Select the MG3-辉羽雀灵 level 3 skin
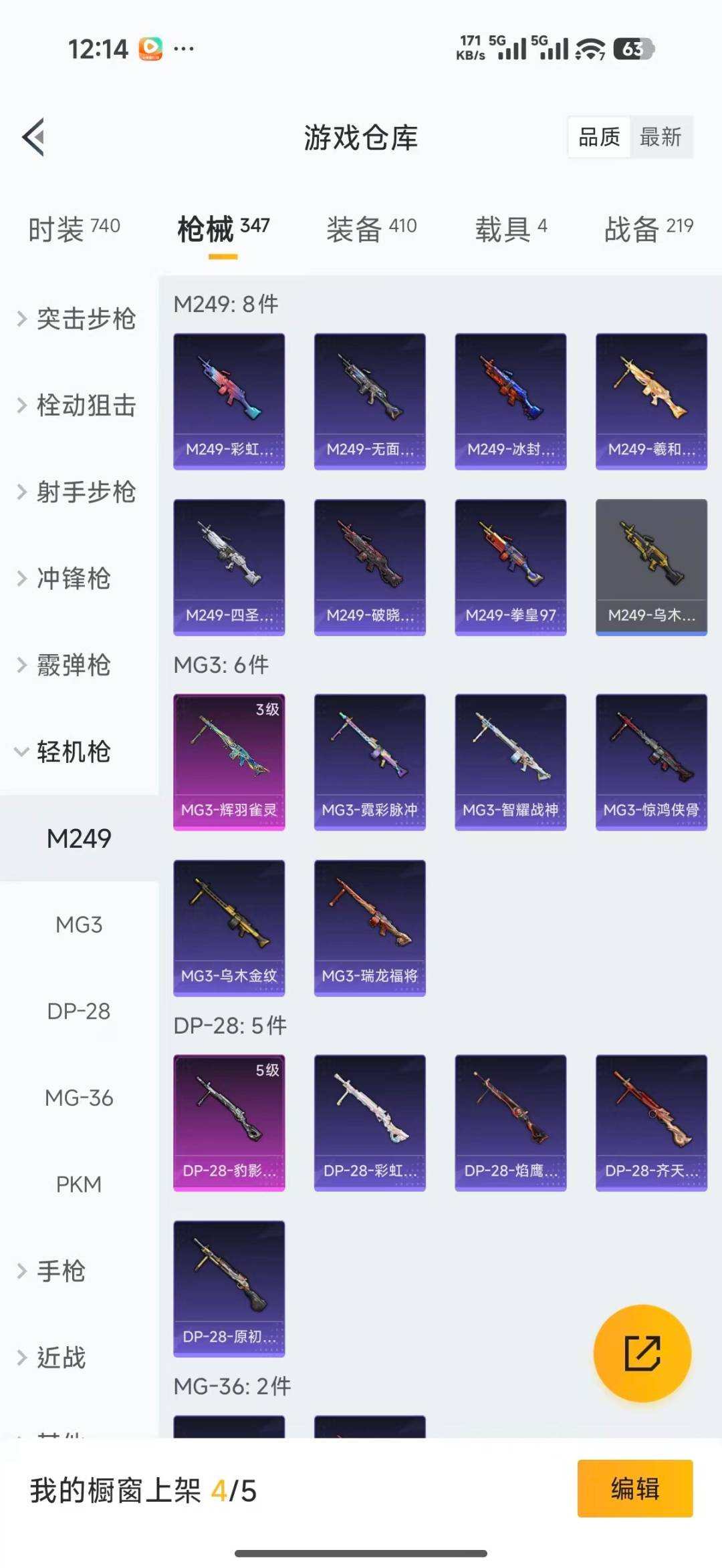The image size is (722, 1568). [229, 762]
